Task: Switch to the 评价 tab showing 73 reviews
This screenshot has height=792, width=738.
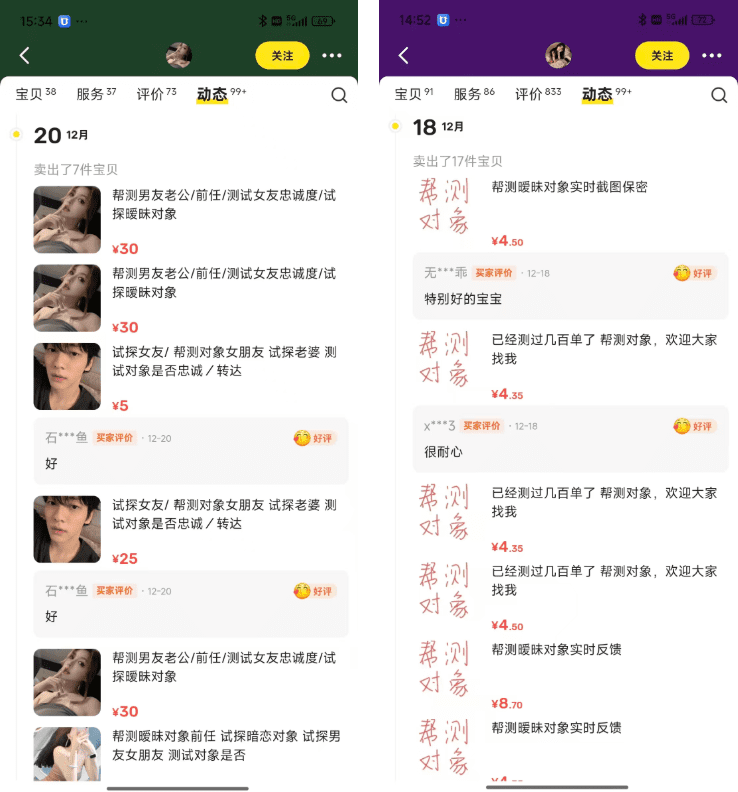Action: point(155,93)
